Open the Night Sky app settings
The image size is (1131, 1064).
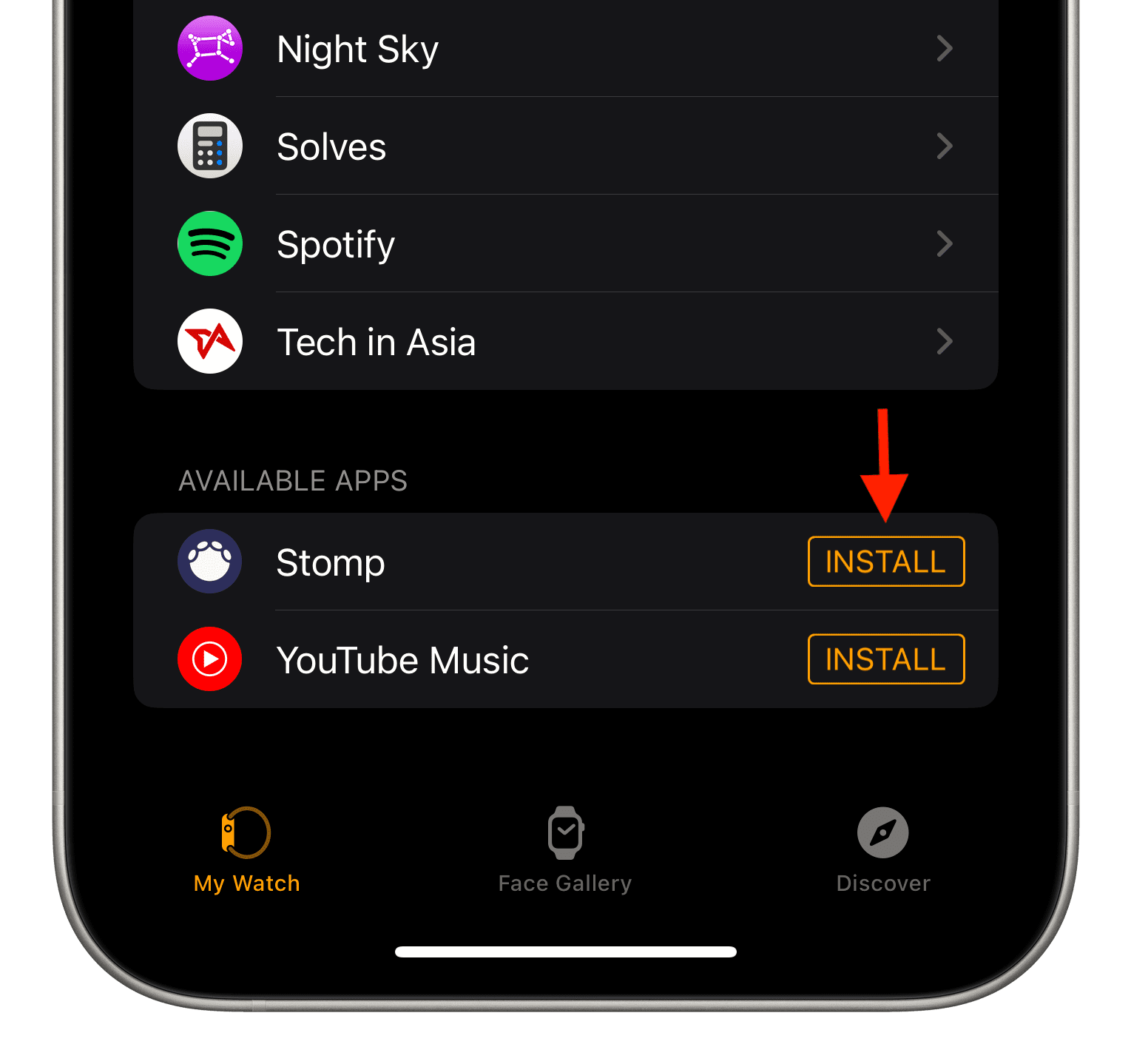pyautogui.click(x=565, y=49)
